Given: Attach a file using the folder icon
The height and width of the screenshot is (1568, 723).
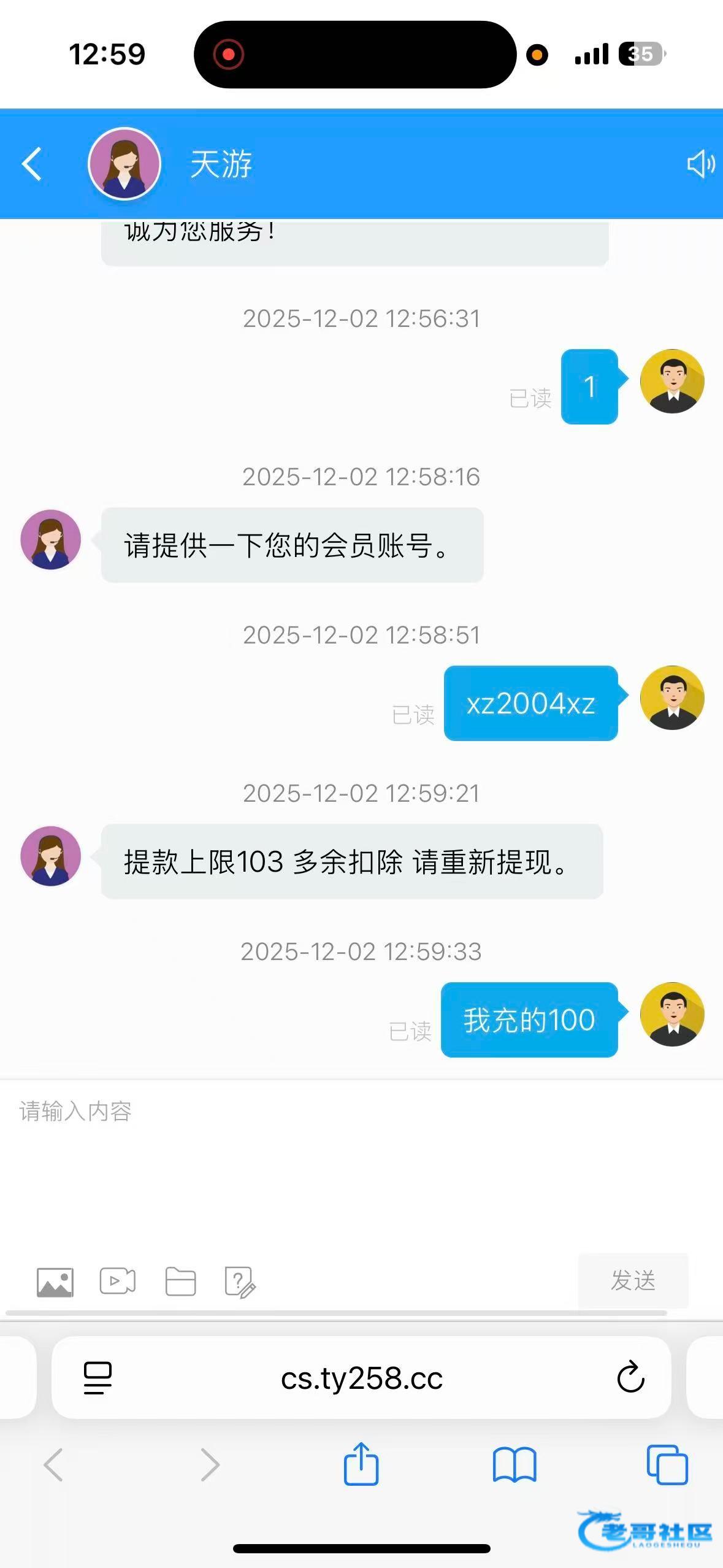Looking at the screenshot, I should coord(180,1281).
